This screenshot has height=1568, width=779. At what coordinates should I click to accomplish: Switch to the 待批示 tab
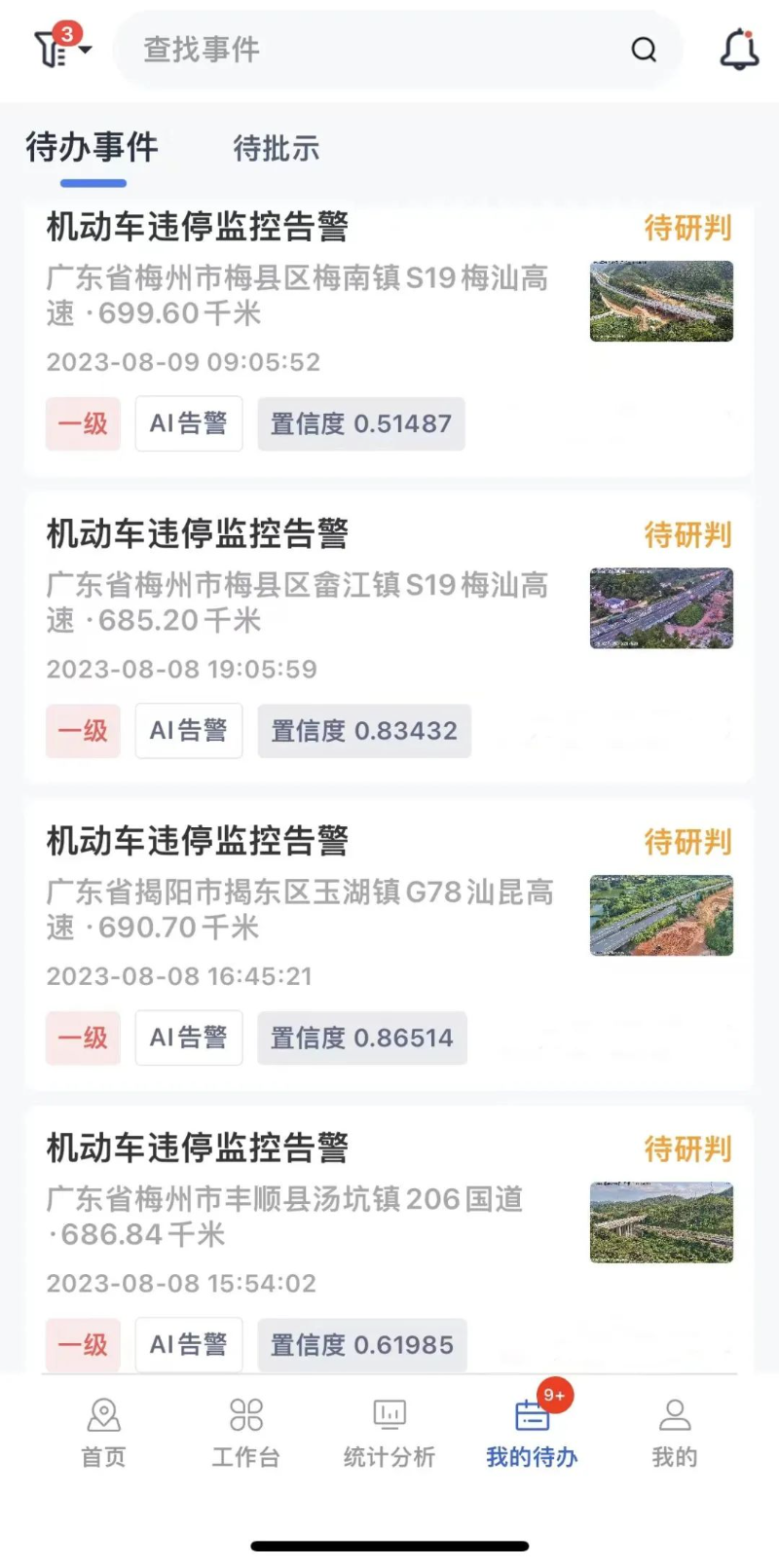(277, 149)
